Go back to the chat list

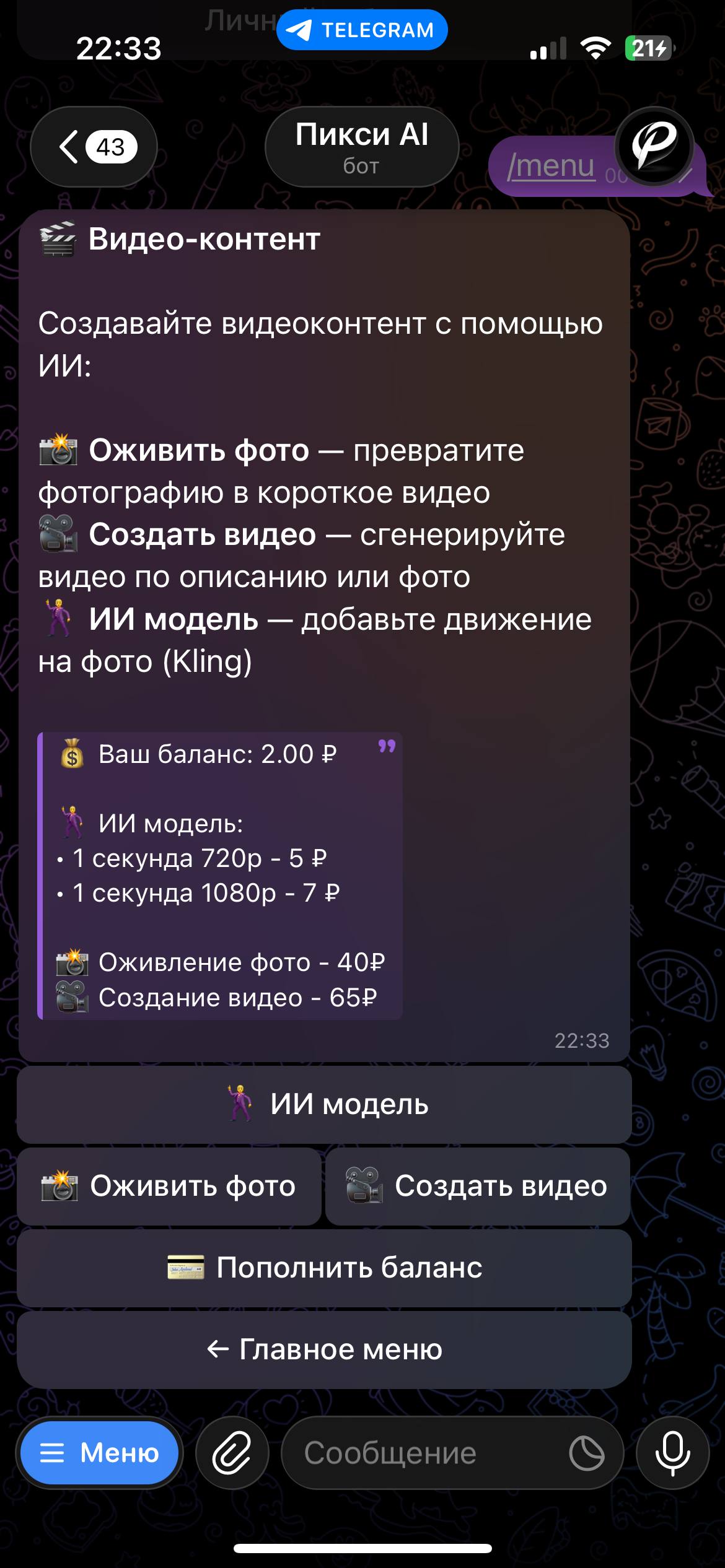94,147
